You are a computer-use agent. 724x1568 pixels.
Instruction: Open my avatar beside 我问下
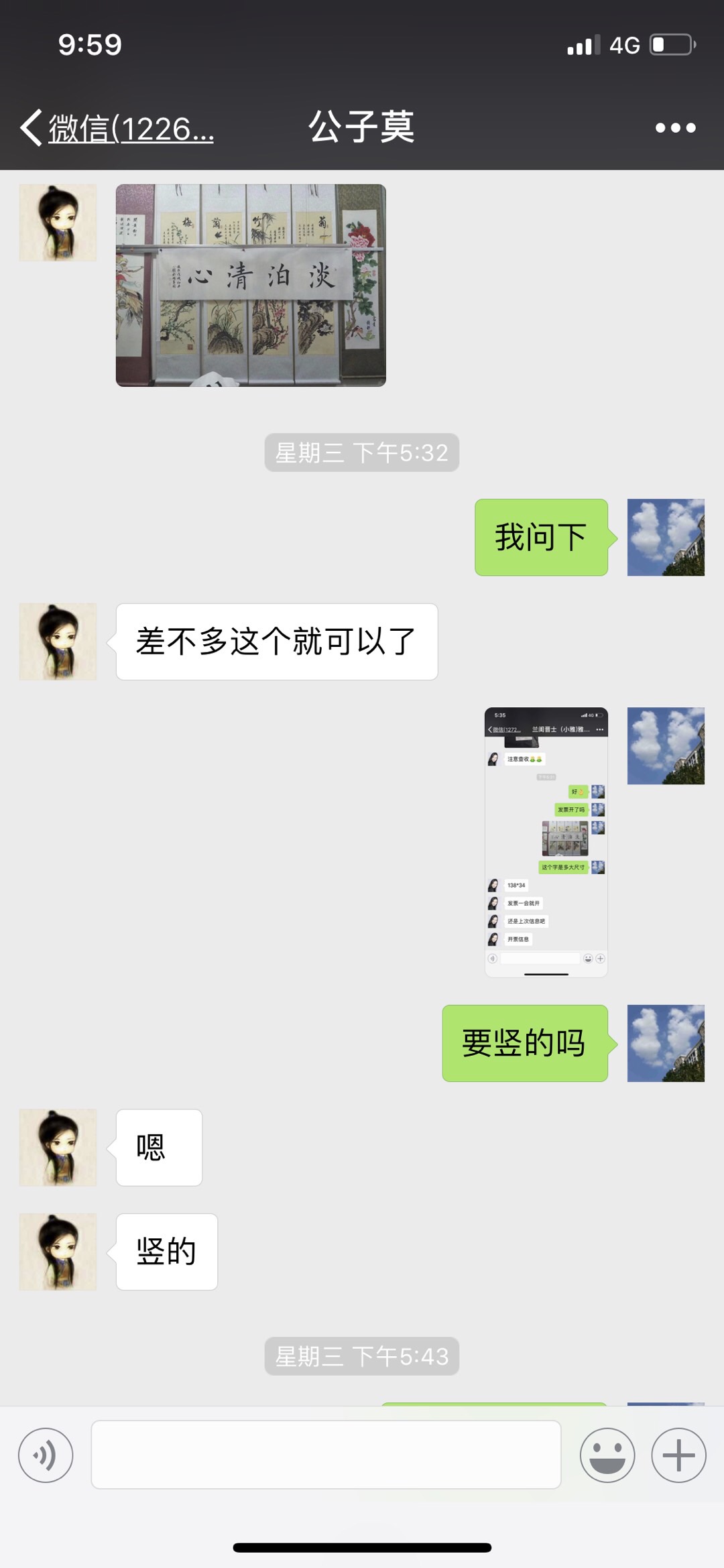click(666, 537)
